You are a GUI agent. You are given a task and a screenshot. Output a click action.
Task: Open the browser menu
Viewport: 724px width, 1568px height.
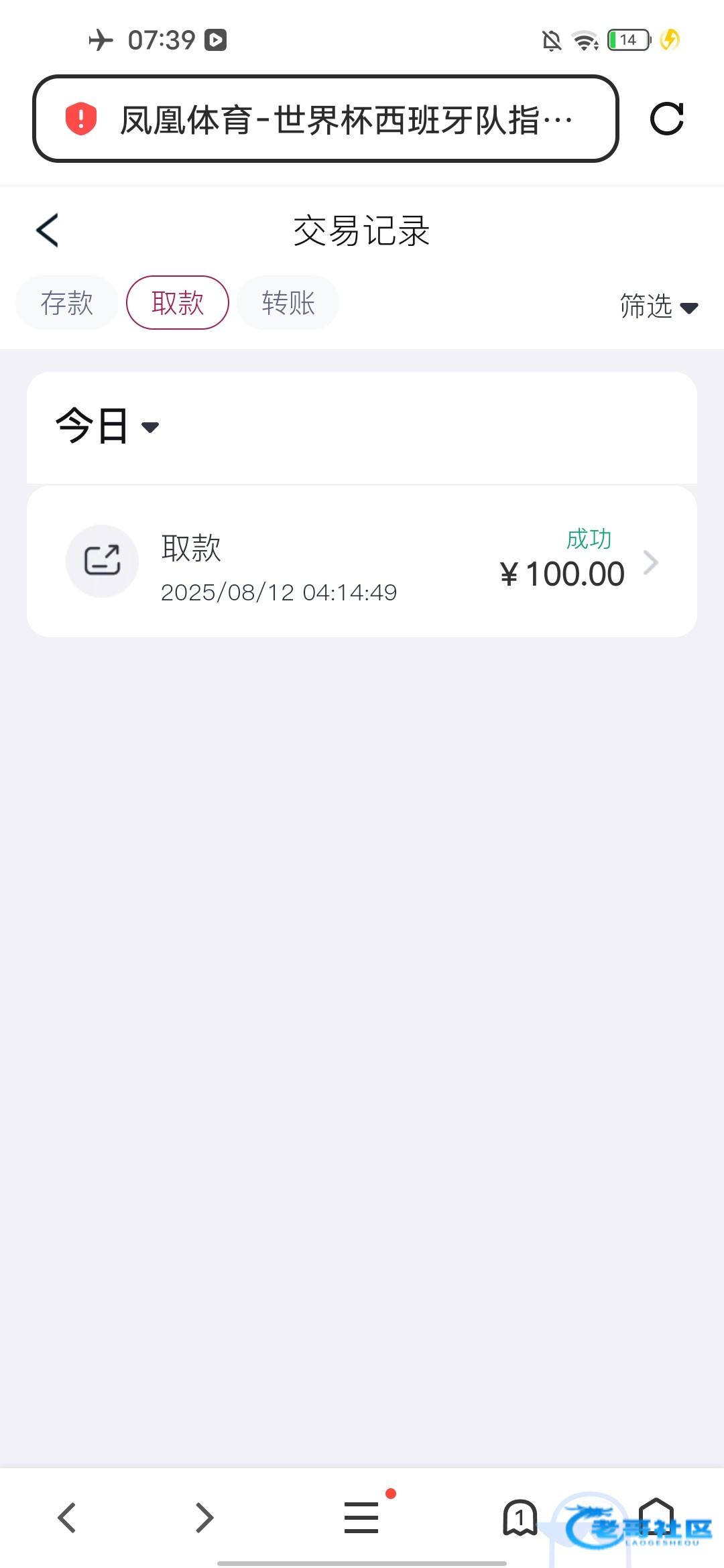tap(362, 1517)
